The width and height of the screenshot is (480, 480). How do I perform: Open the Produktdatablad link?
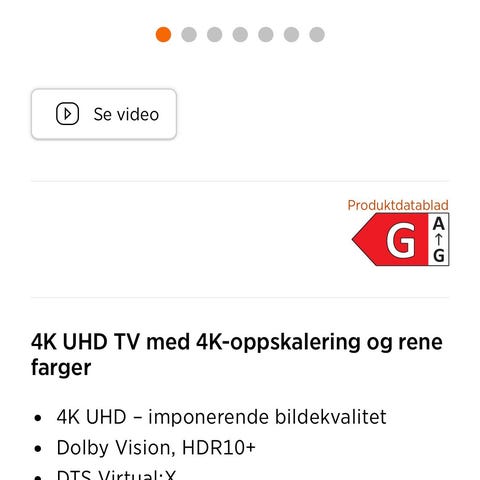(398, 205)
